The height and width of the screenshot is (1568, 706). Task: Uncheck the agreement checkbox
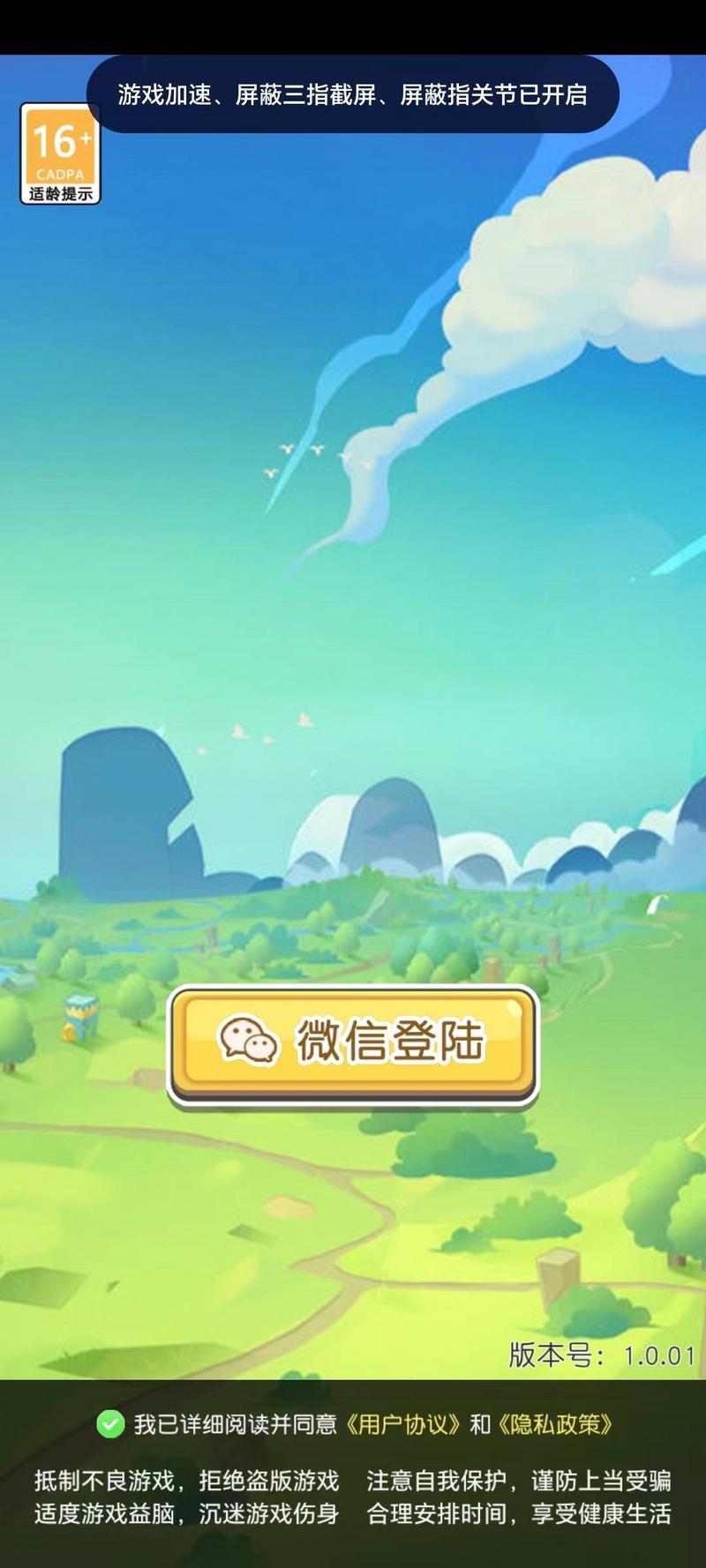(x=110, y=1423)
